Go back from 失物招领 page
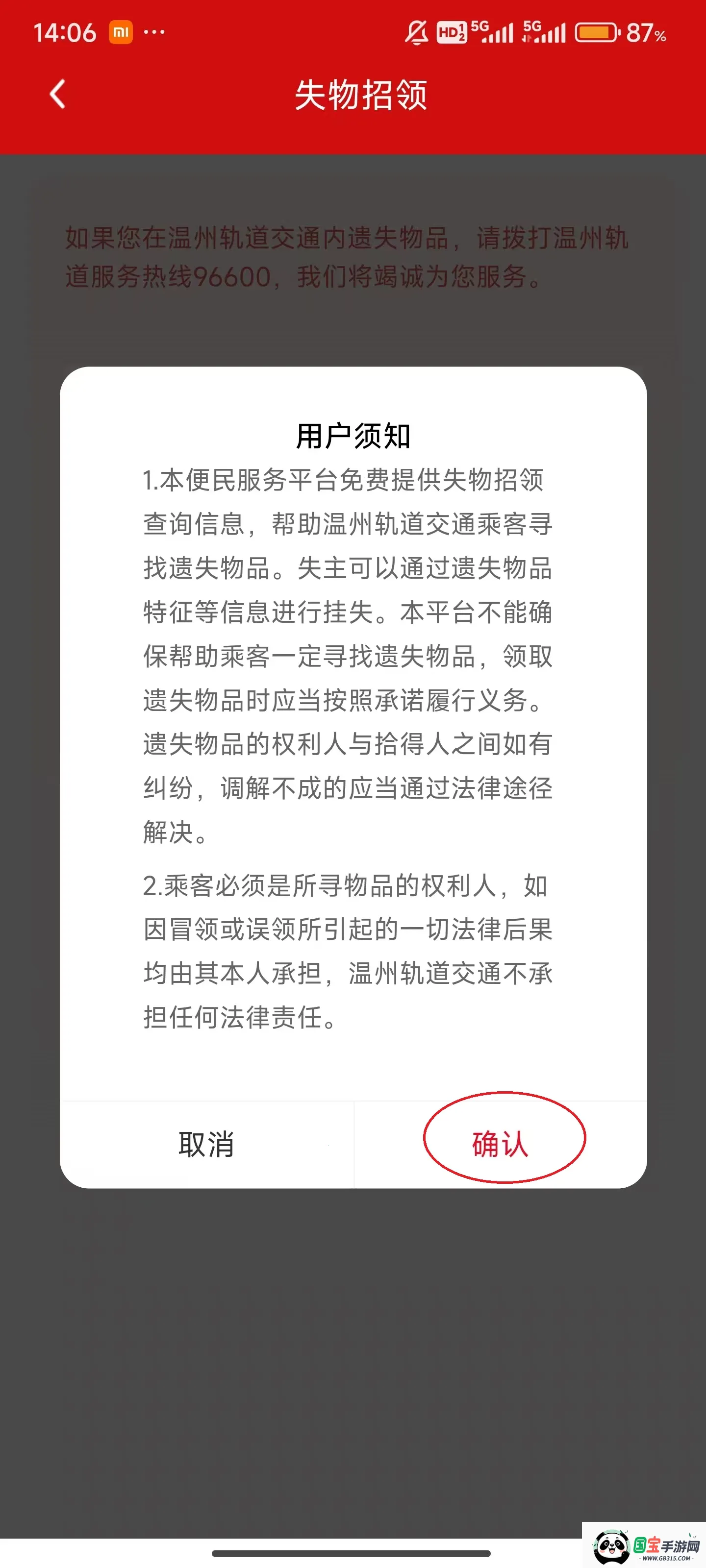Image resolution: width=706 pixels, height=1568 pixels. 57,95
